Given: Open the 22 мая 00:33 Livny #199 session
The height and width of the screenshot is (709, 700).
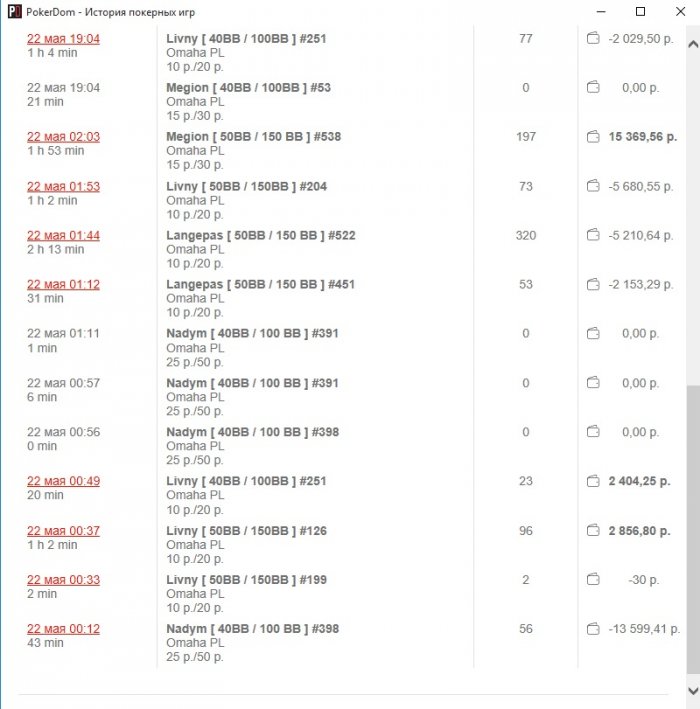Looking at the screenshot, I should pos(63,580).
